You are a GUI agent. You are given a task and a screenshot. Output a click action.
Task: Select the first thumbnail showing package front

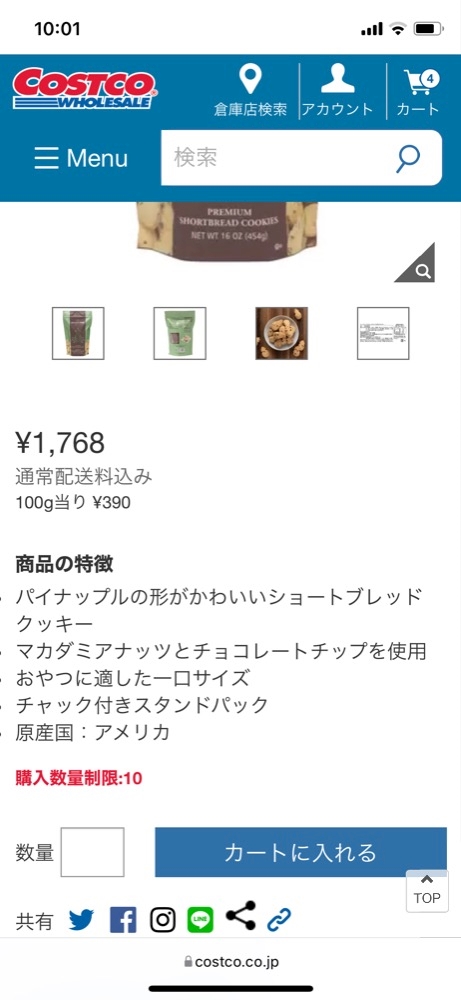pos(78,334)
